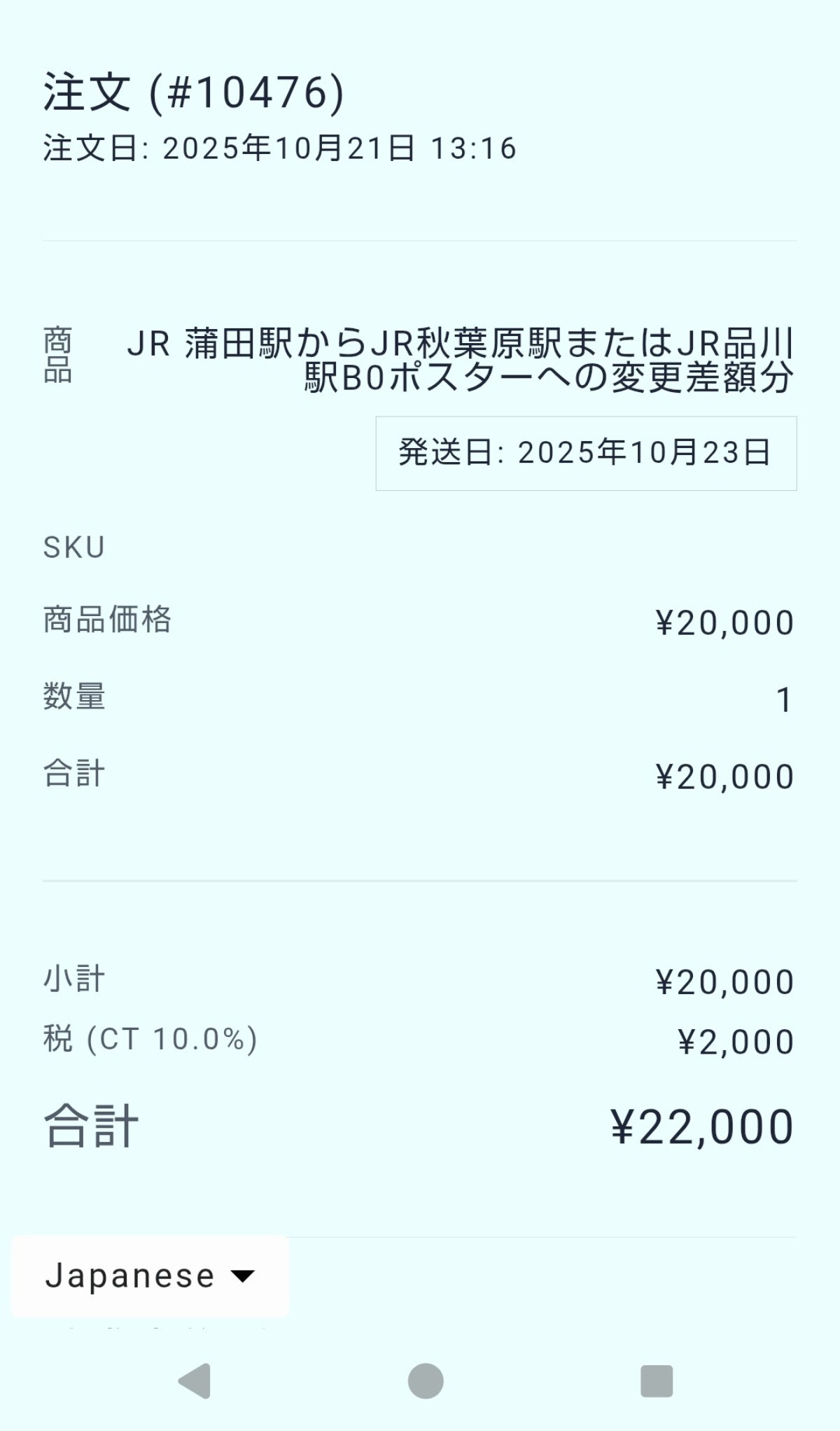This screenshot has width=840, height=1431.
Task: Open the Japanese language dropdown
Action: tap(150, 1276)
